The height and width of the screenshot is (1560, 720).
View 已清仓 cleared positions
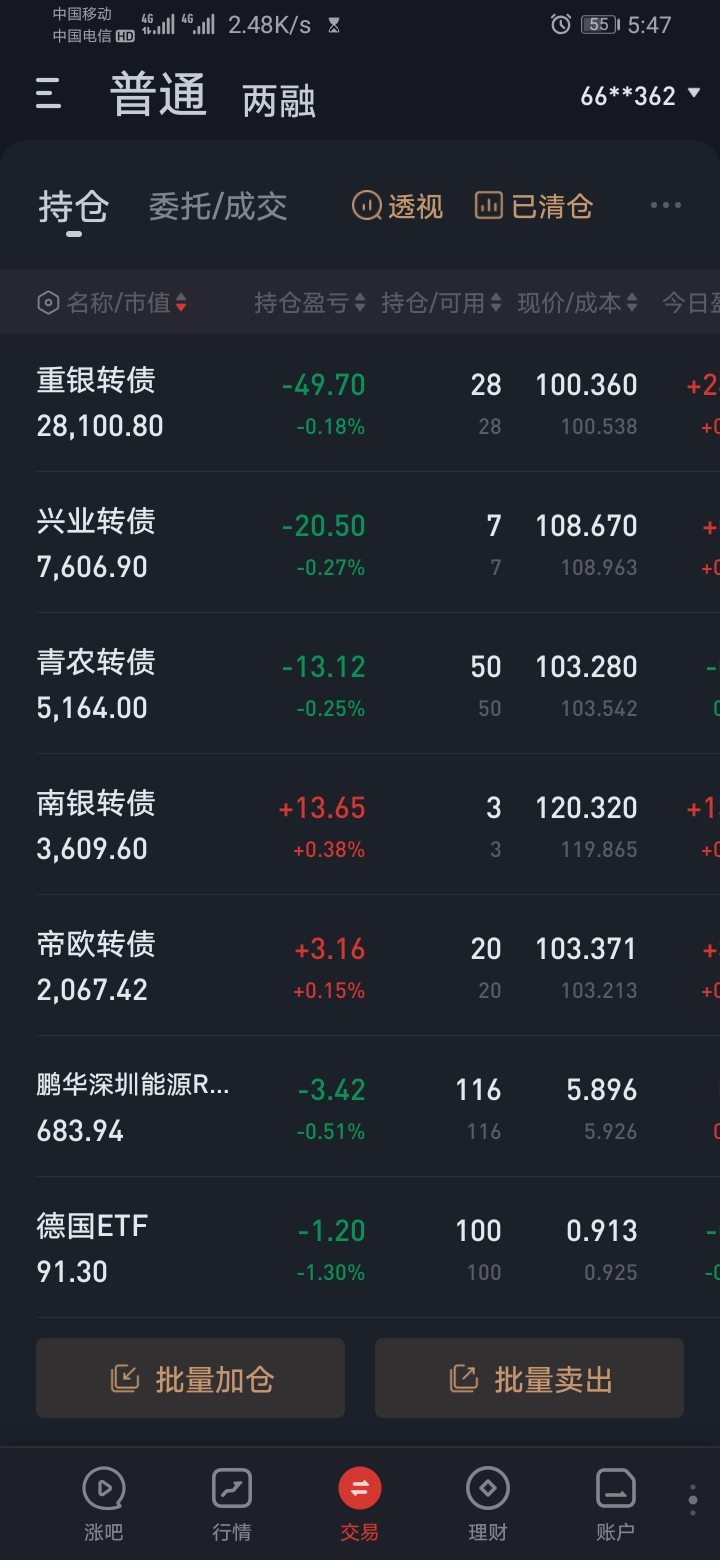[x=533, y=206]
